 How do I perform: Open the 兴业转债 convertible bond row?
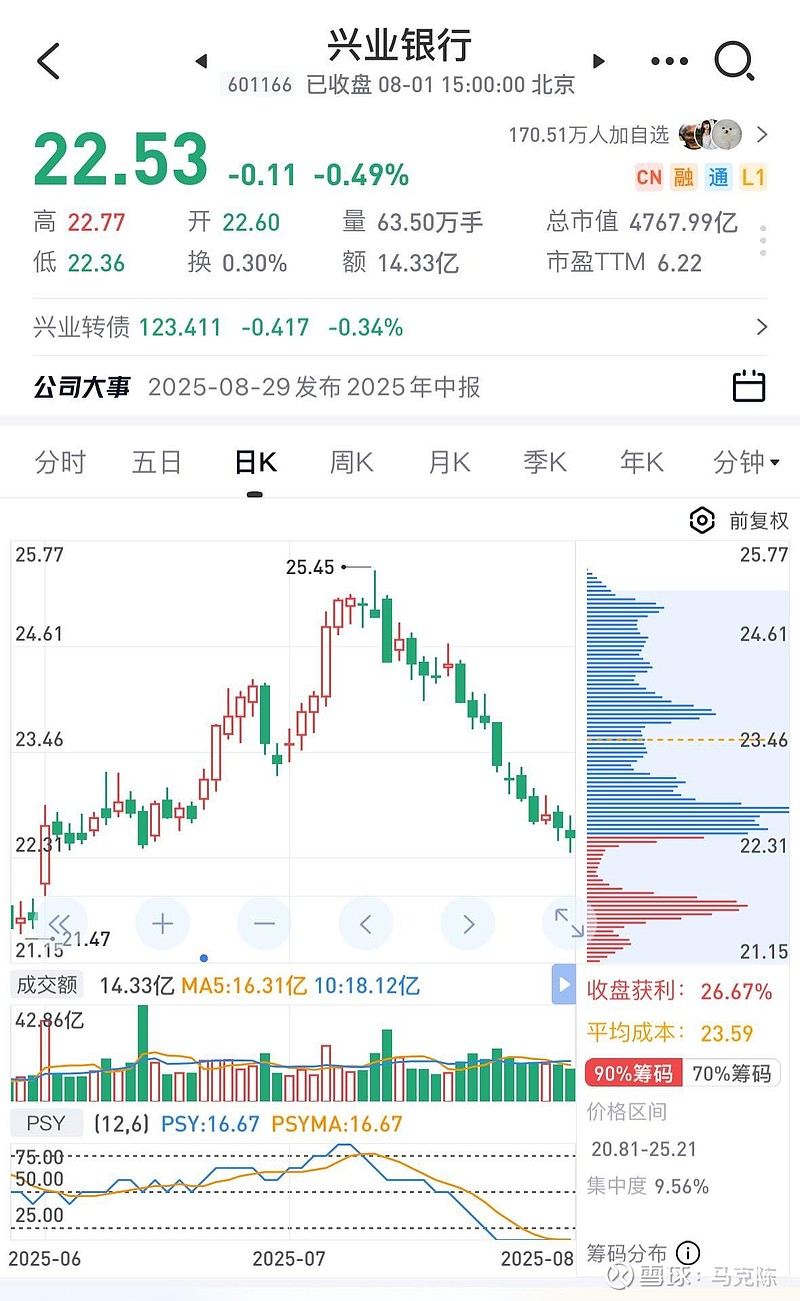coord(400,327)
